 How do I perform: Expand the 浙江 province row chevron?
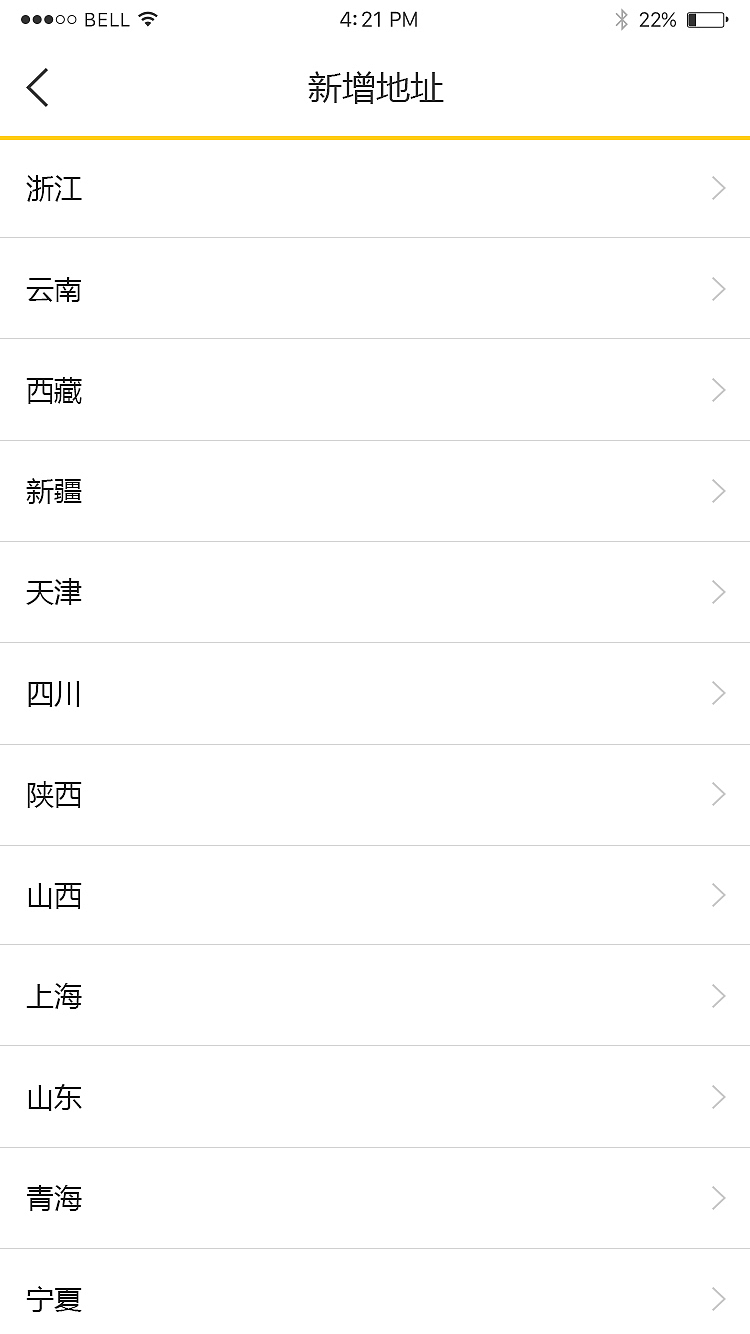pyautogui.click(x=718, y=188)
